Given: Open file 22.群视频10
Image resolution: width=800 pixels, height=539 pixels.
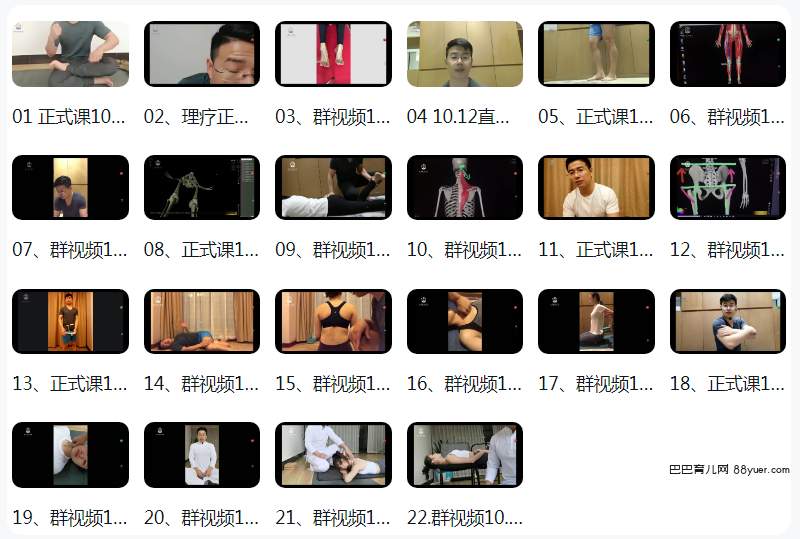Looking at the screenshot, I should point(465,454).
